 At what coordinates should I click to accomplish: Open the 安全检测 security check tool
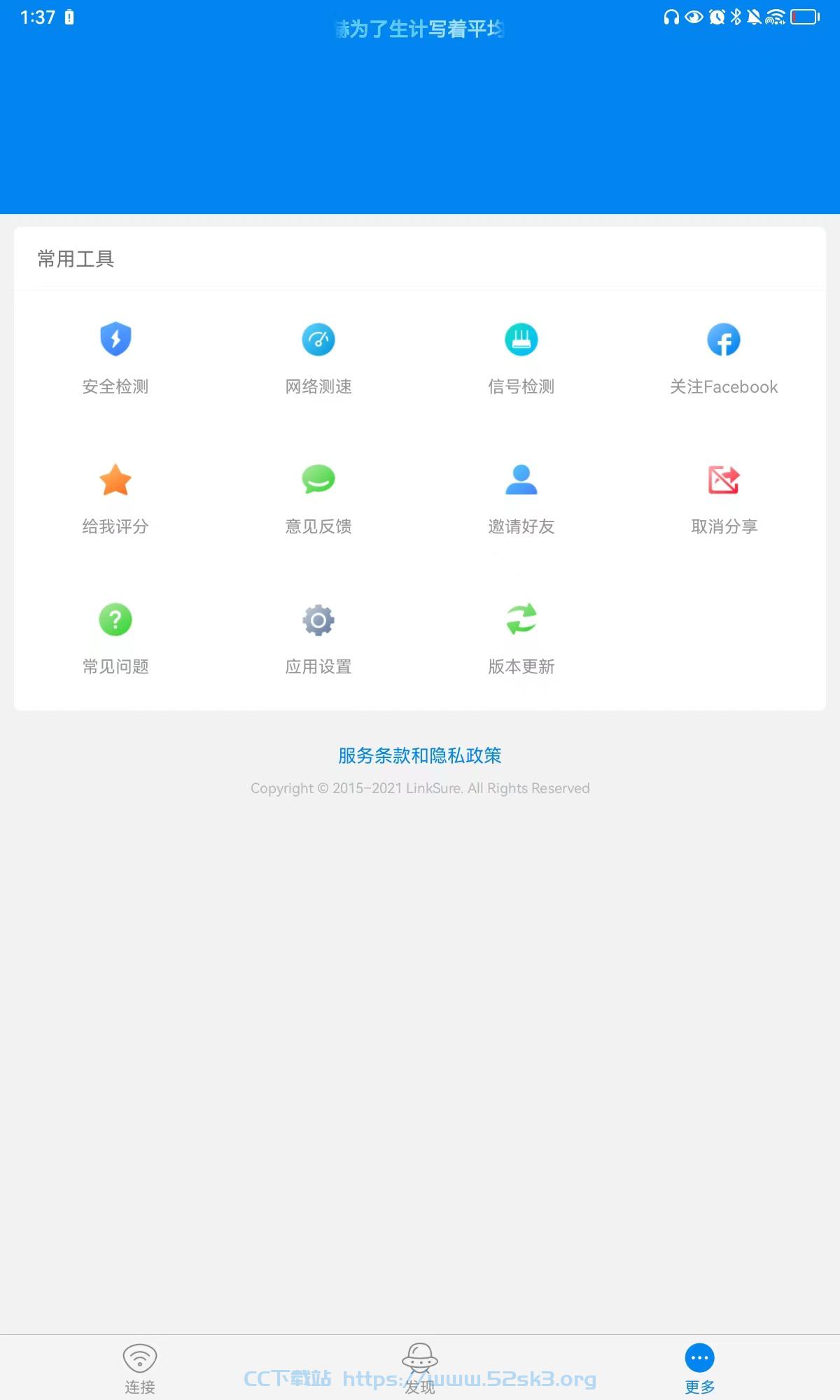tap(115, 358)
